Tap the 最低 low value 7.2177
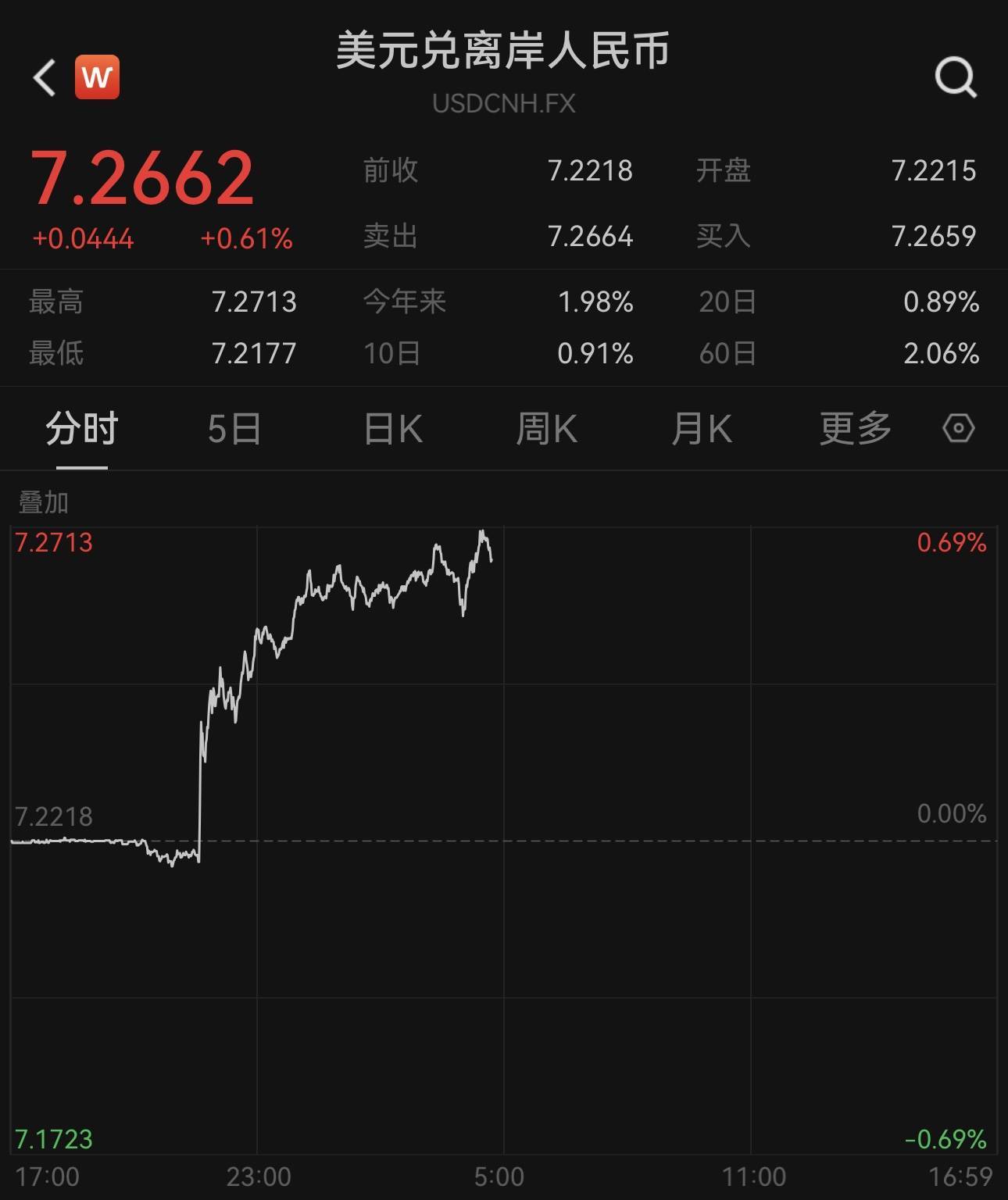 [x=254, y=353]
